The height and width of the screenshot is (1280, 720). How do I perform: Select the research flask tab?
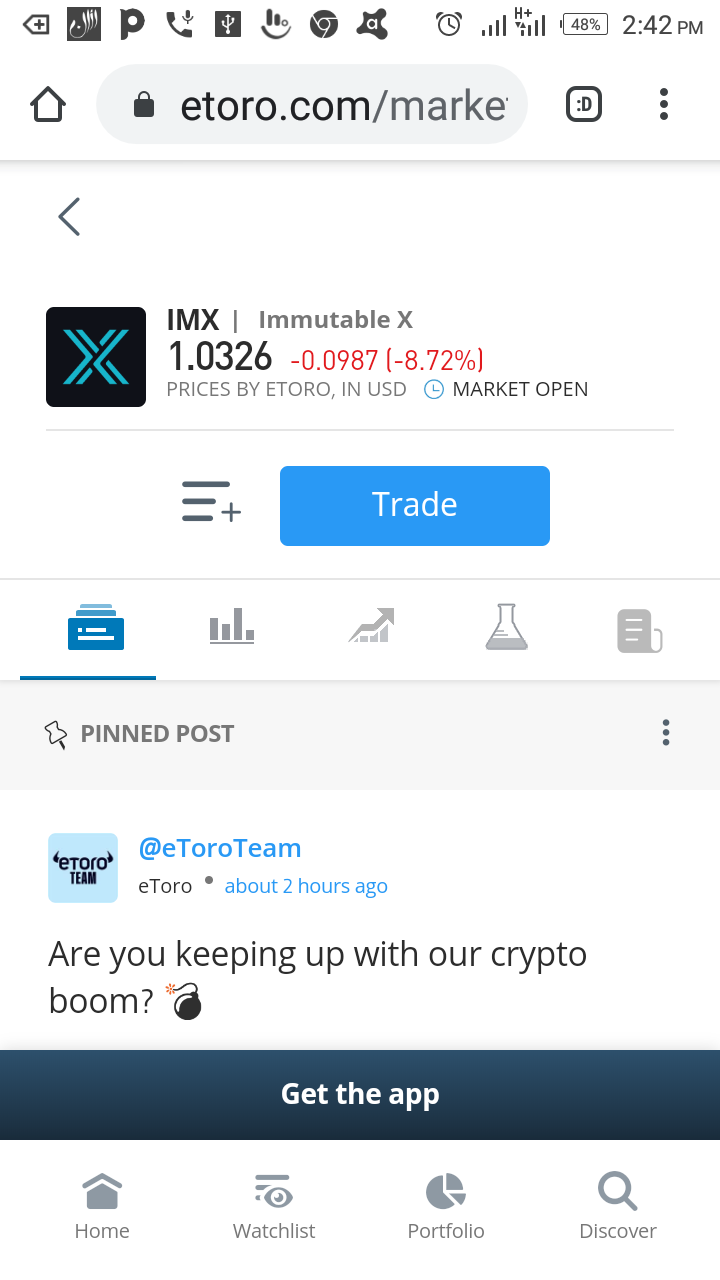click(506, 627)
